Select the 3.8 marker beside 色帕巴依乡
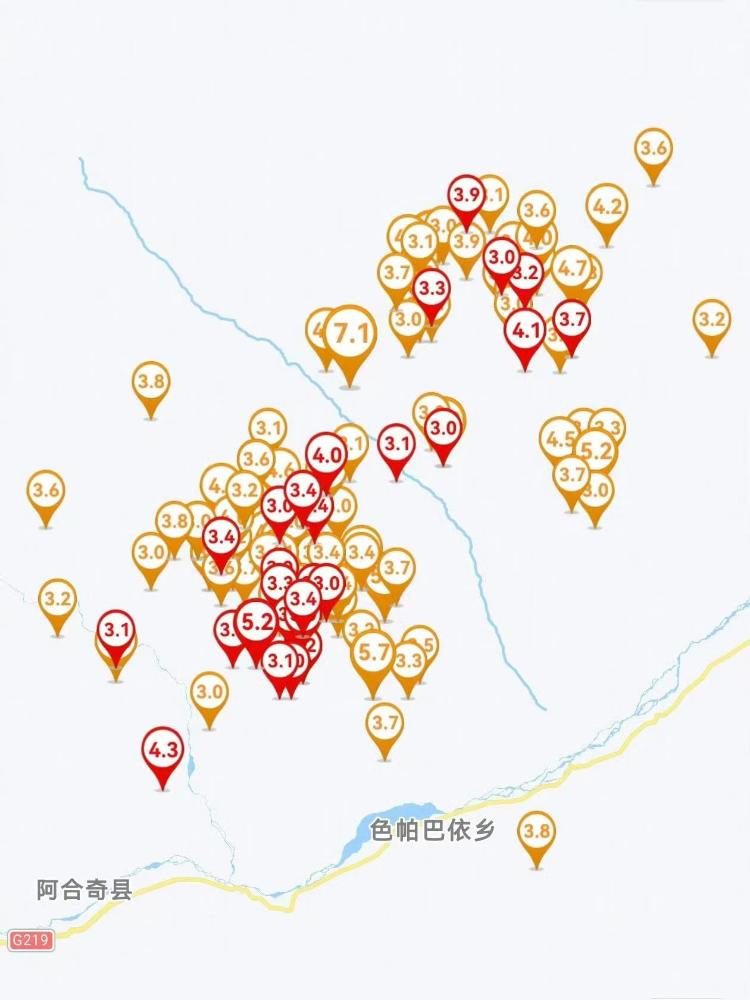 coord(537,831)
